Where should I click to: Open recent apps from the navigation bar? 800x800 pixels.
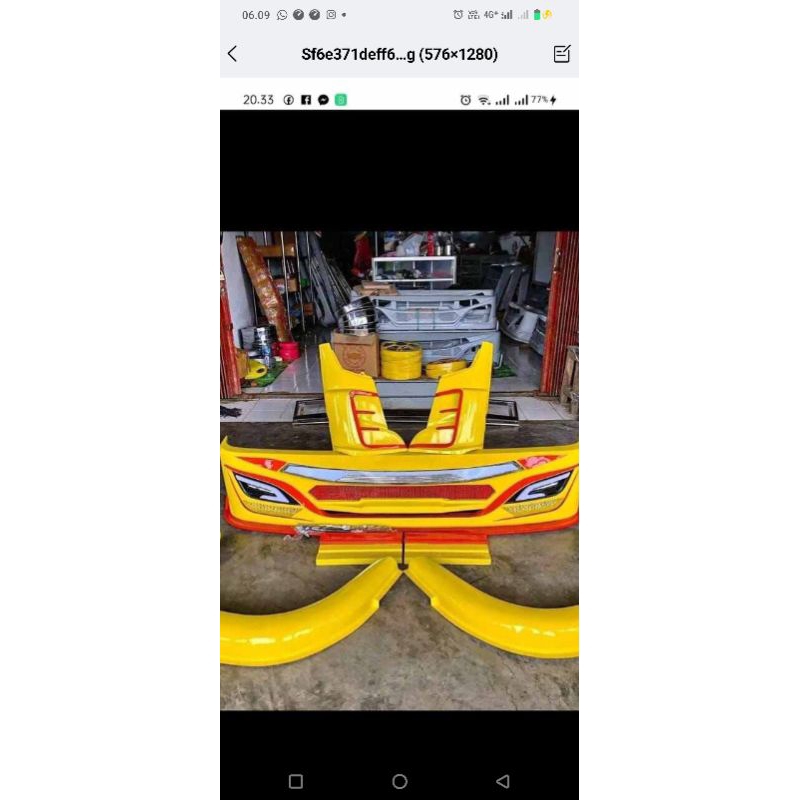pyautogui.click(x=296, y=781)
